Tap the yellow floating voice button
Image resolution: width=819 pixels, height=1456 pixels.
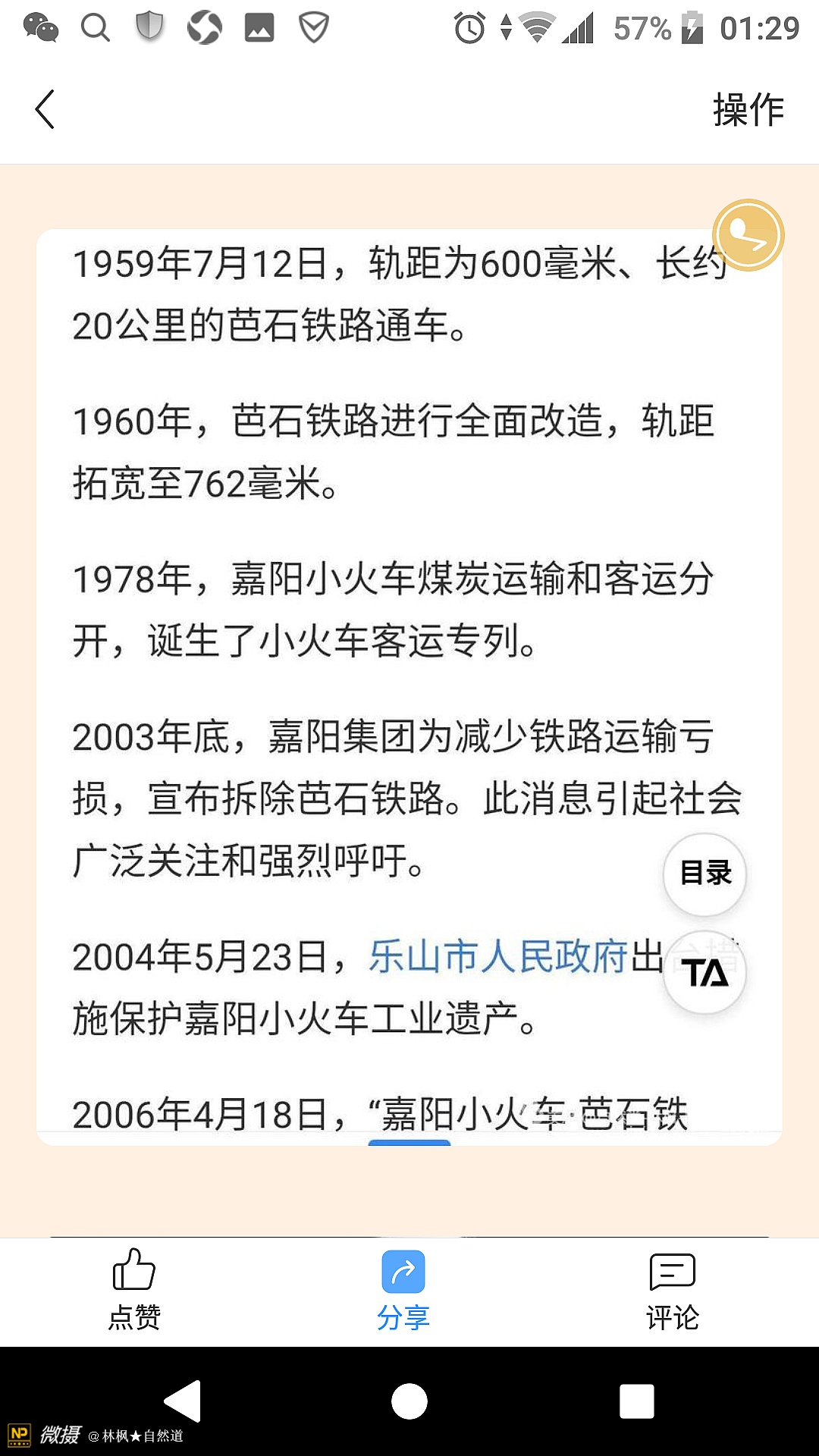tap(748, 235)
